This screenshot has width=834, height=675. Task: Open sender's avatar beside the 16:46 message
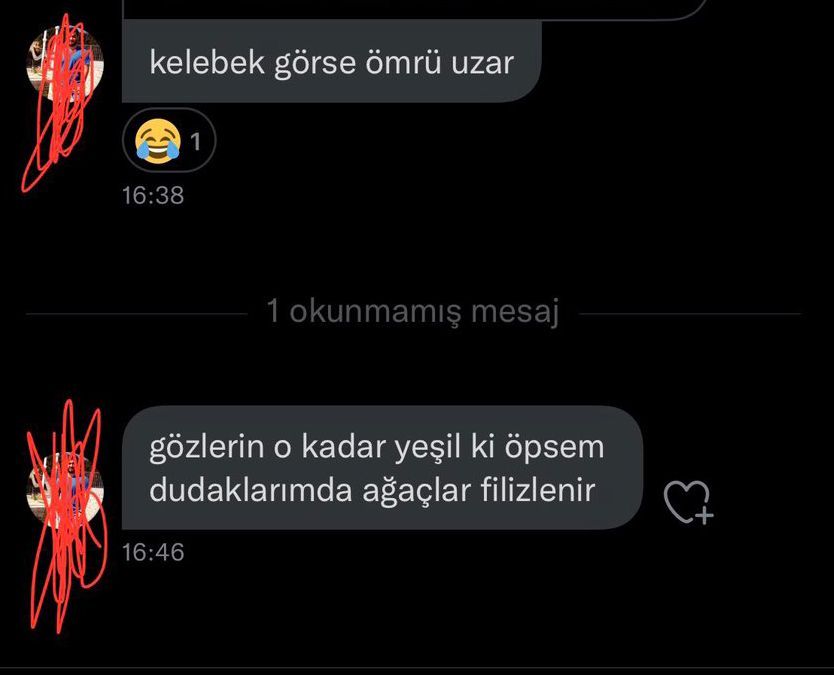pyautogui.click(x=65, y=492)
